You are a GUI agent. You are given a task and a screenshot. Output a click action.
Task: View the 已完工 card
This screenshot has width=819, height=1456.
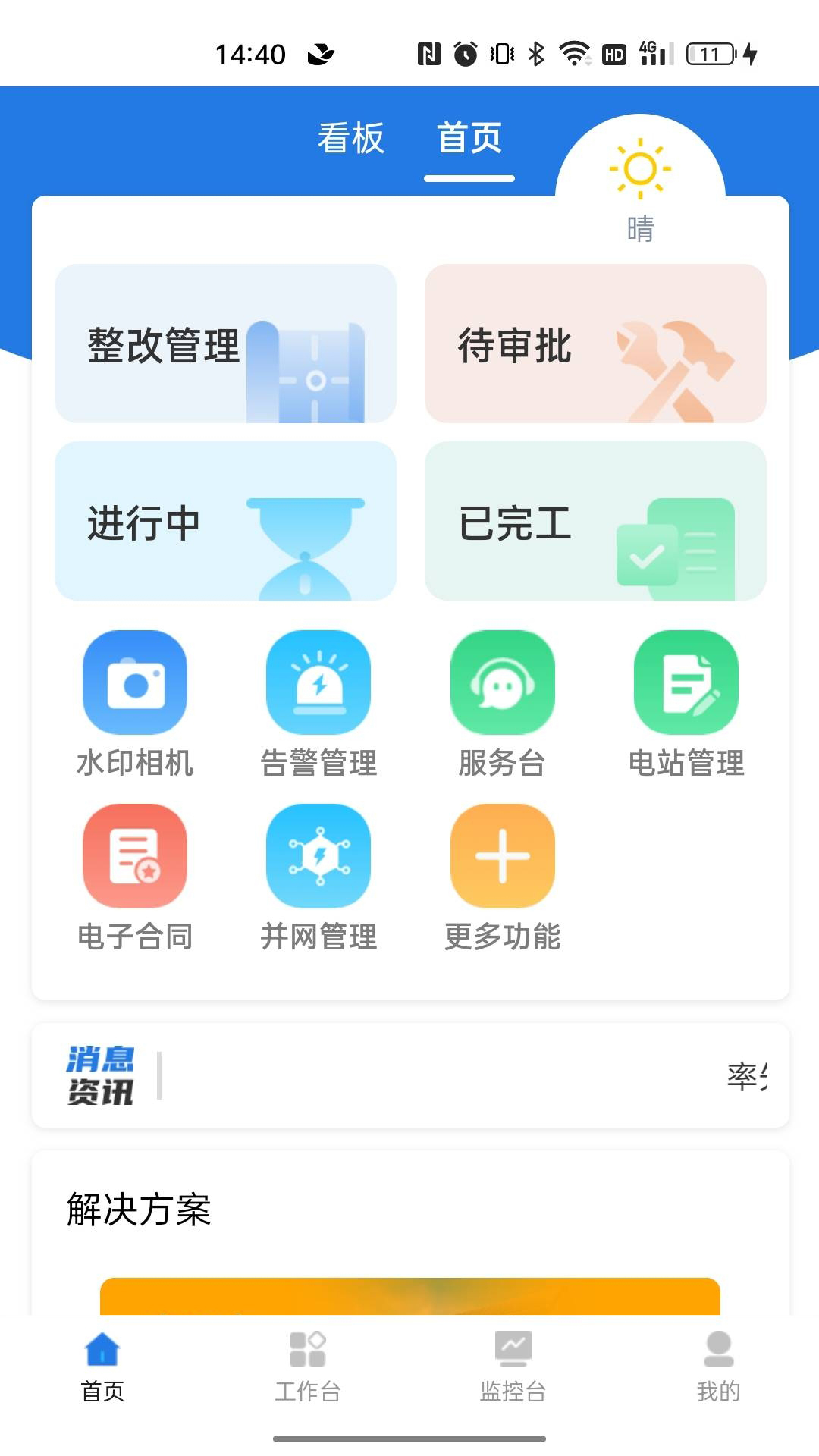point(595,521)
